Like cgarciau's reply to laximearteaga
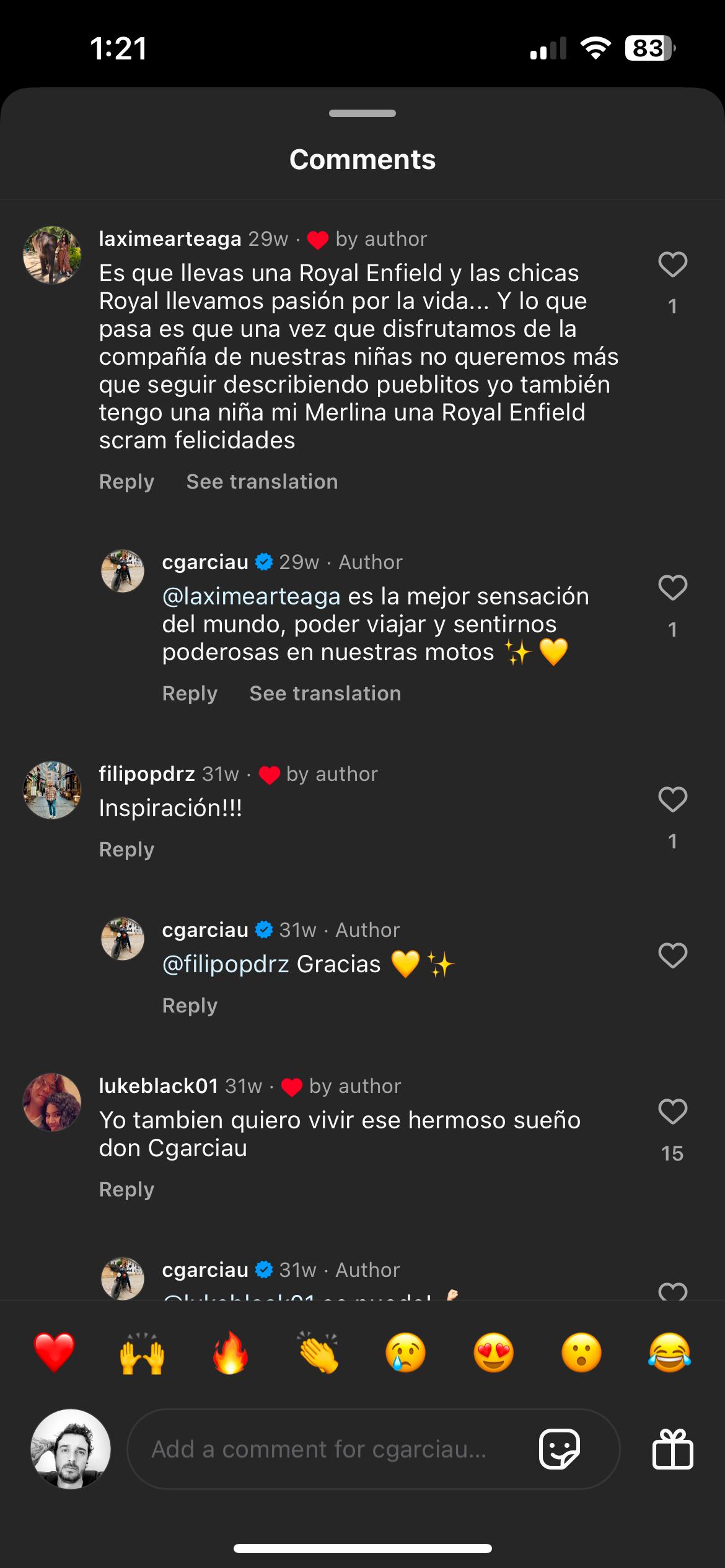 pyautogui.click(x=672, y=588)
